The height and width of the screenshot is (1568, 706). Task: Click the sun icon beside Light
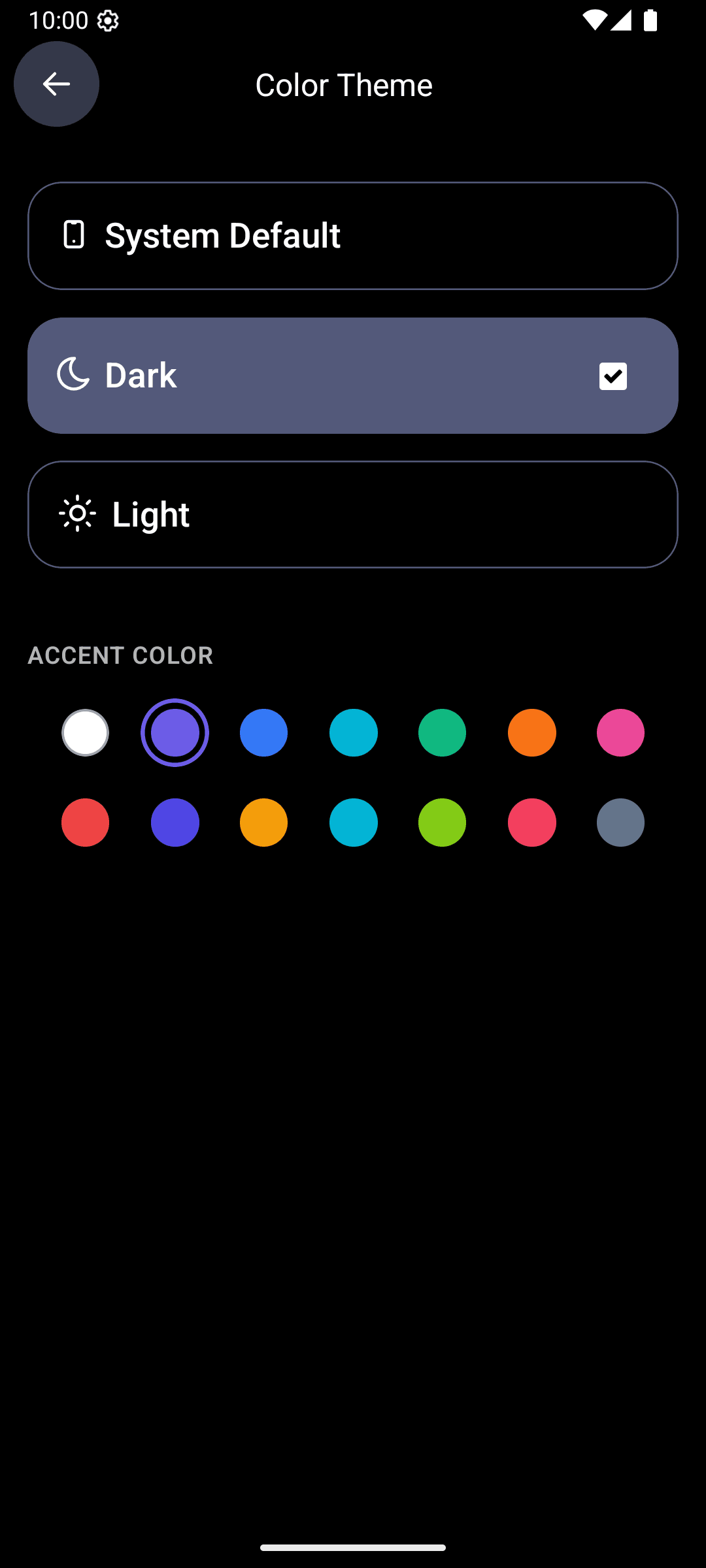point(78,514)
